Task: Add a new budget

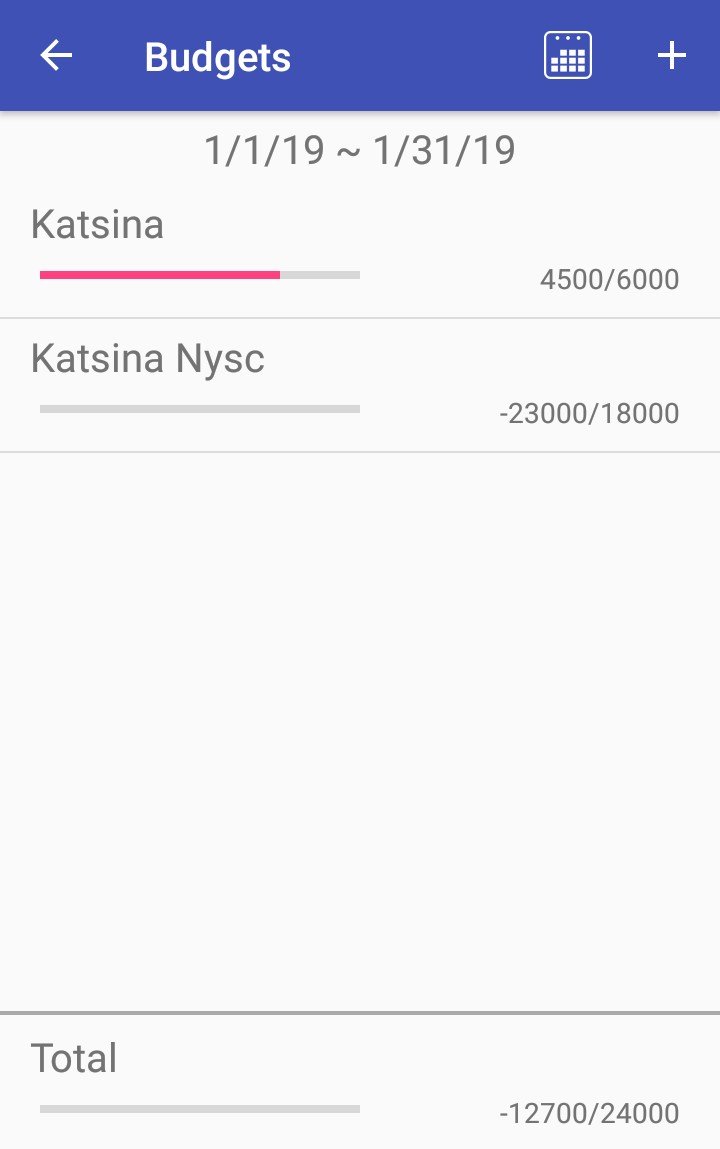Action: point(671,56)
